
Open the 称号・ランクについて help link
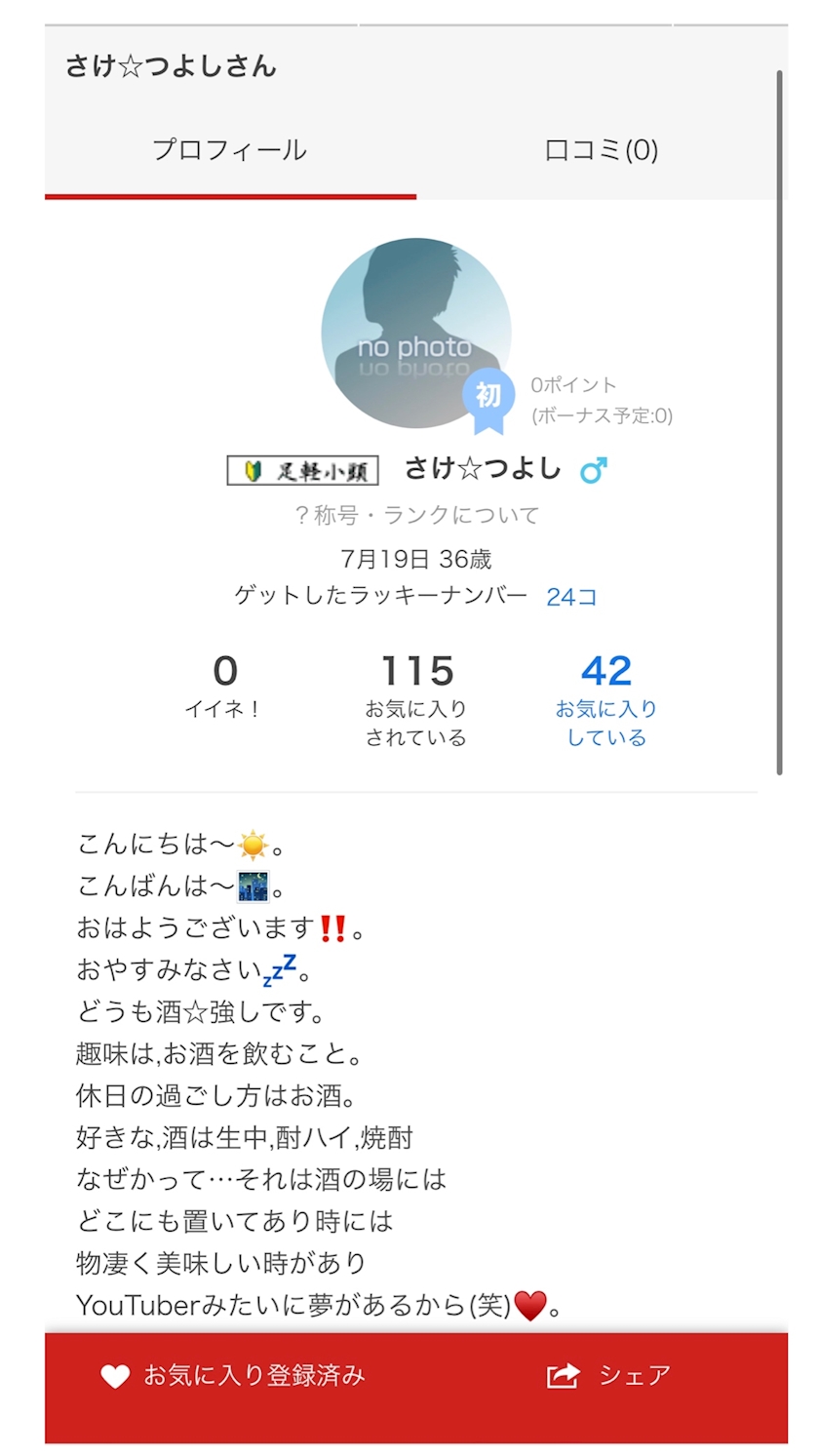point(416,515)
